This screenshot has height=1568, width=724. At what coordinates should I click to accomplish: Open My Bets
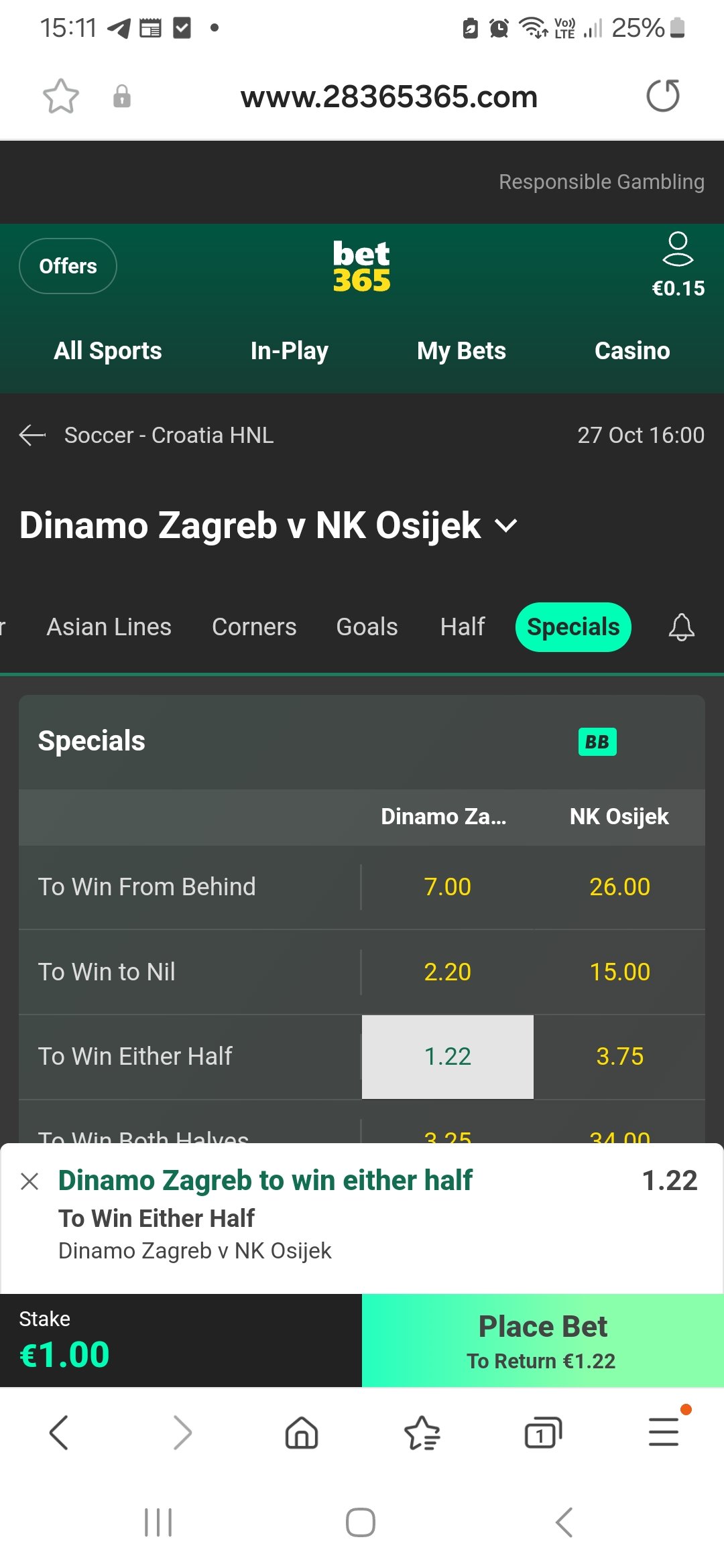tap(461, 350)
